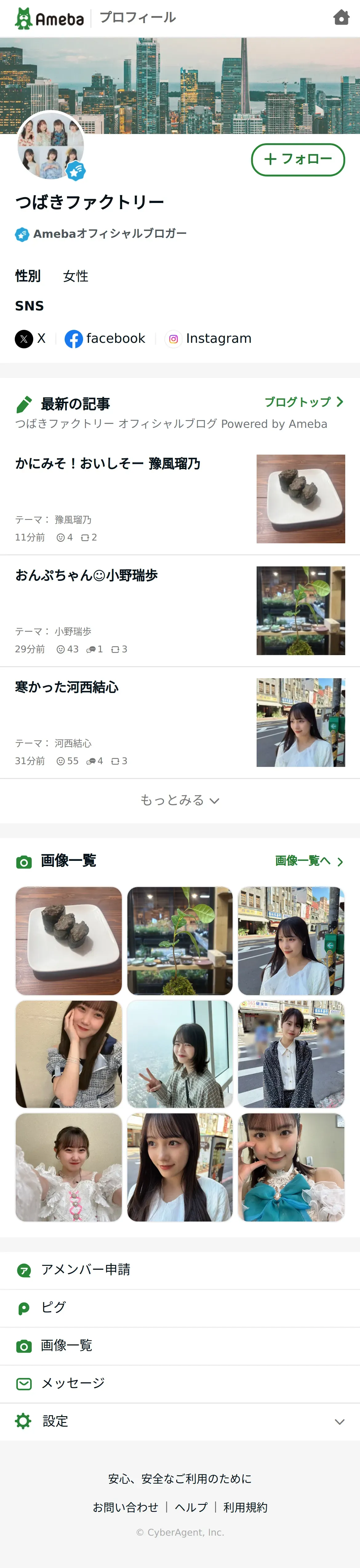Open 画像一覧へ link in the image section

pos(309,861)
